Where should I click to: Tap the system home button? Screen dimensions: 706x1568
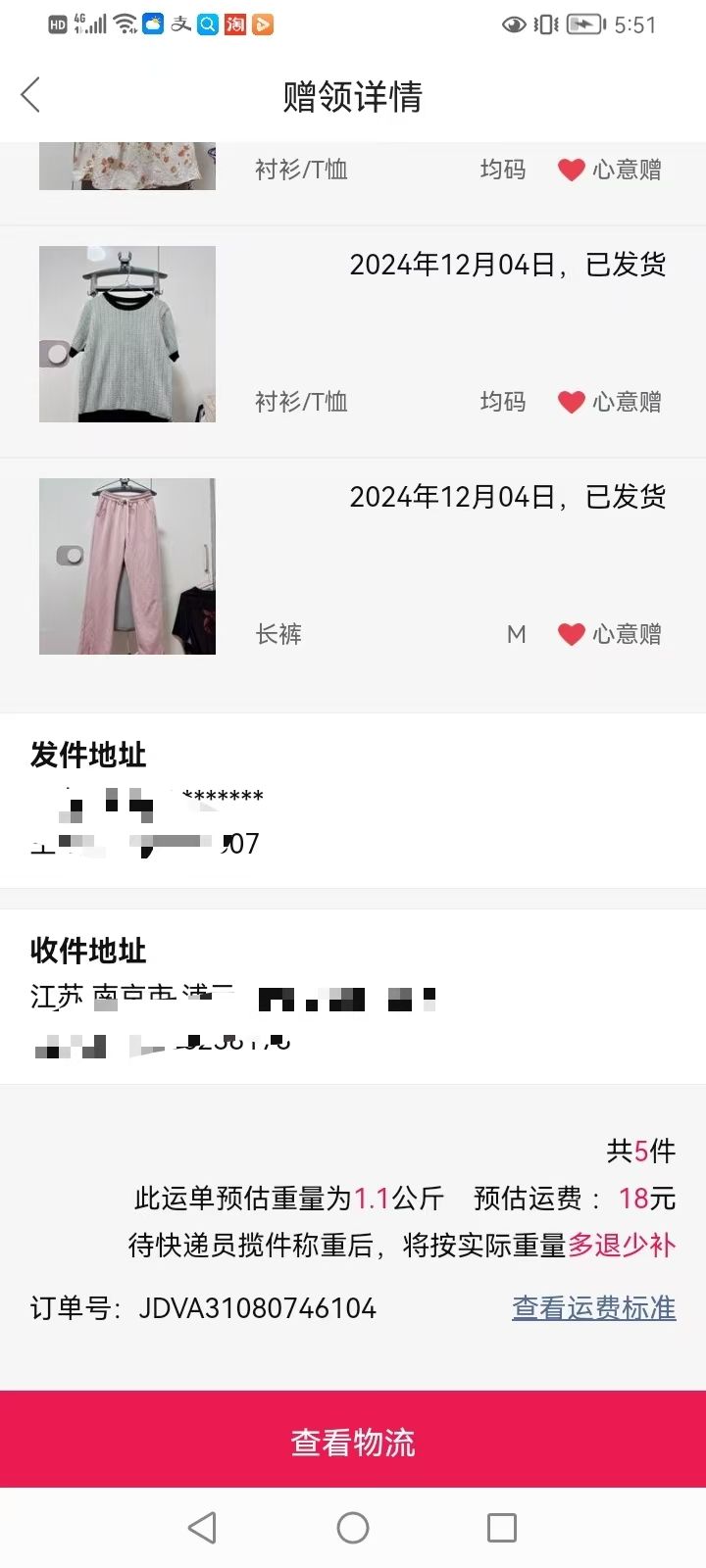pyautogui.click(x=353, y=1527)
